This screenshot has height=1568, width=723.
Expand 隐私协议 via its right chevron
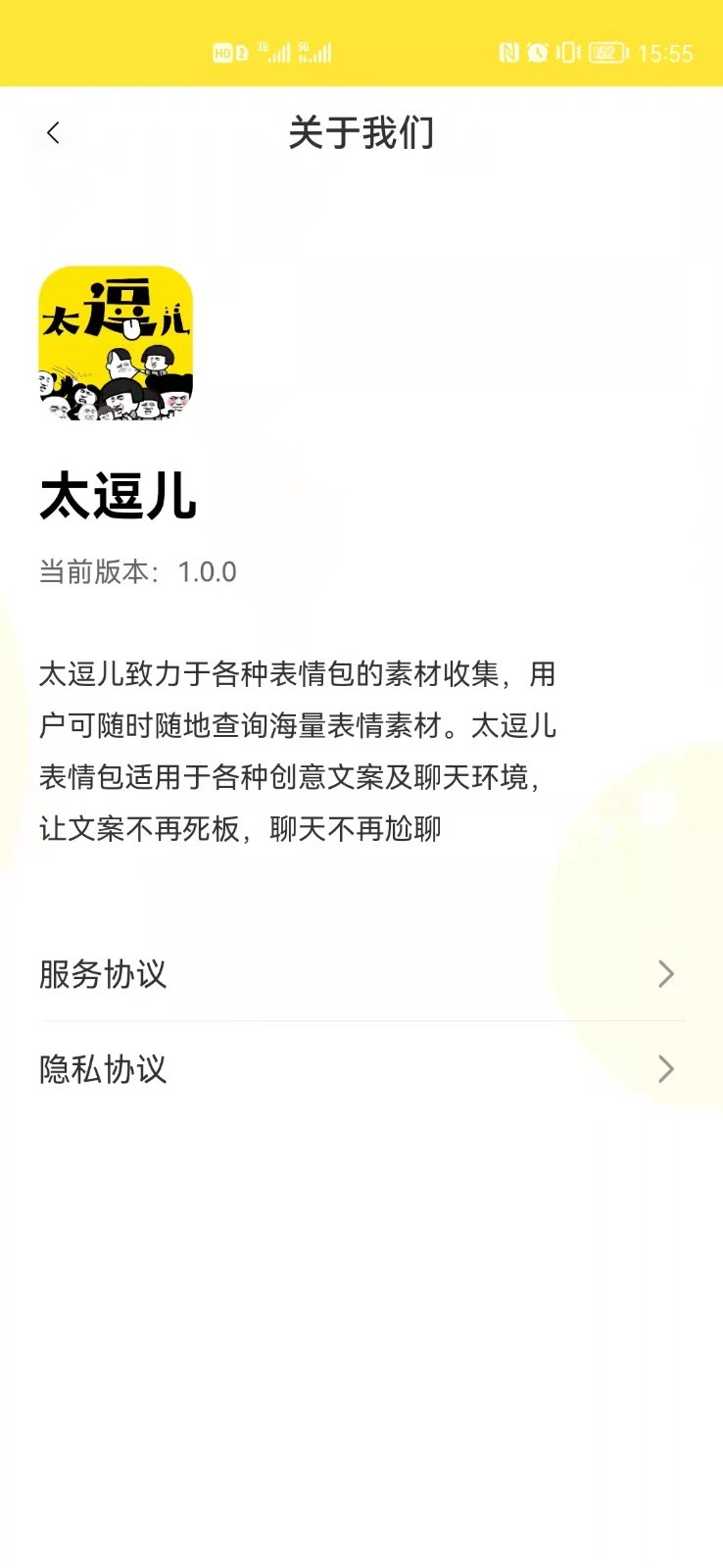[x=665, y=1069]
